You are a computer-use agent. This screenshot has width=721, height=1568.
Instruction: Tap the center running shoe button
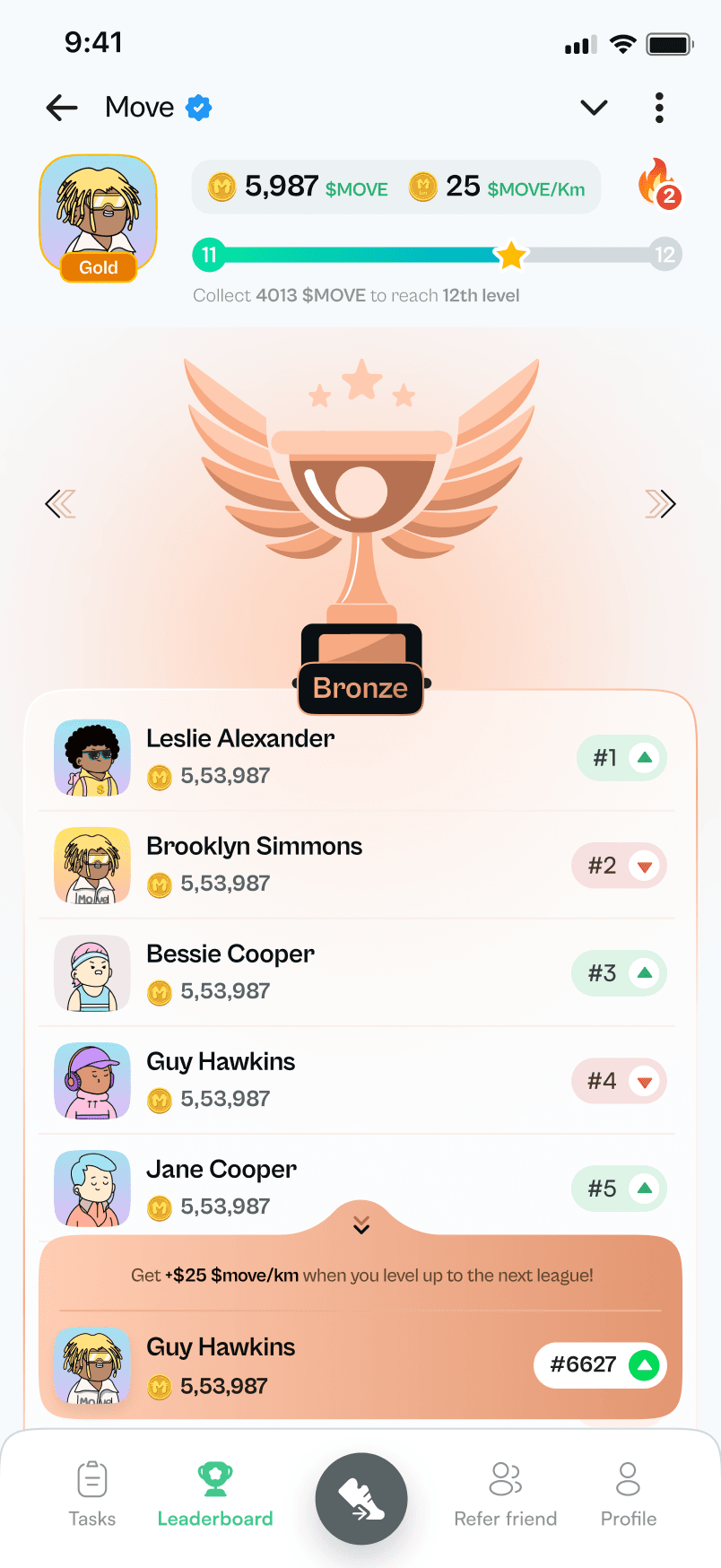(x=361, y=1498)
